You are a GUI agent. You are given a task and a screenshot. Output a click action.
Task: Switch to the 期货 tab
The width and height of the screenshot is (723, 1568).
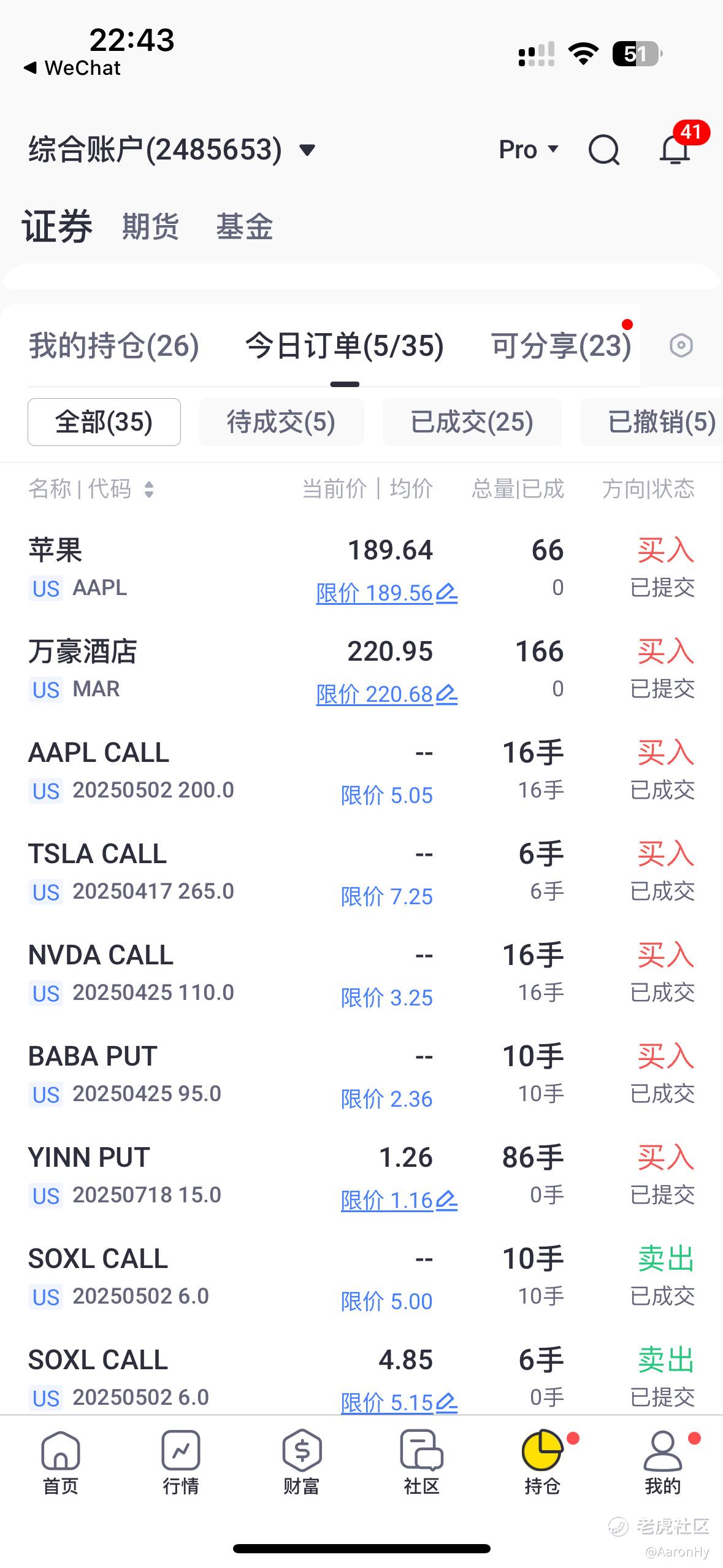click(150, 226)
